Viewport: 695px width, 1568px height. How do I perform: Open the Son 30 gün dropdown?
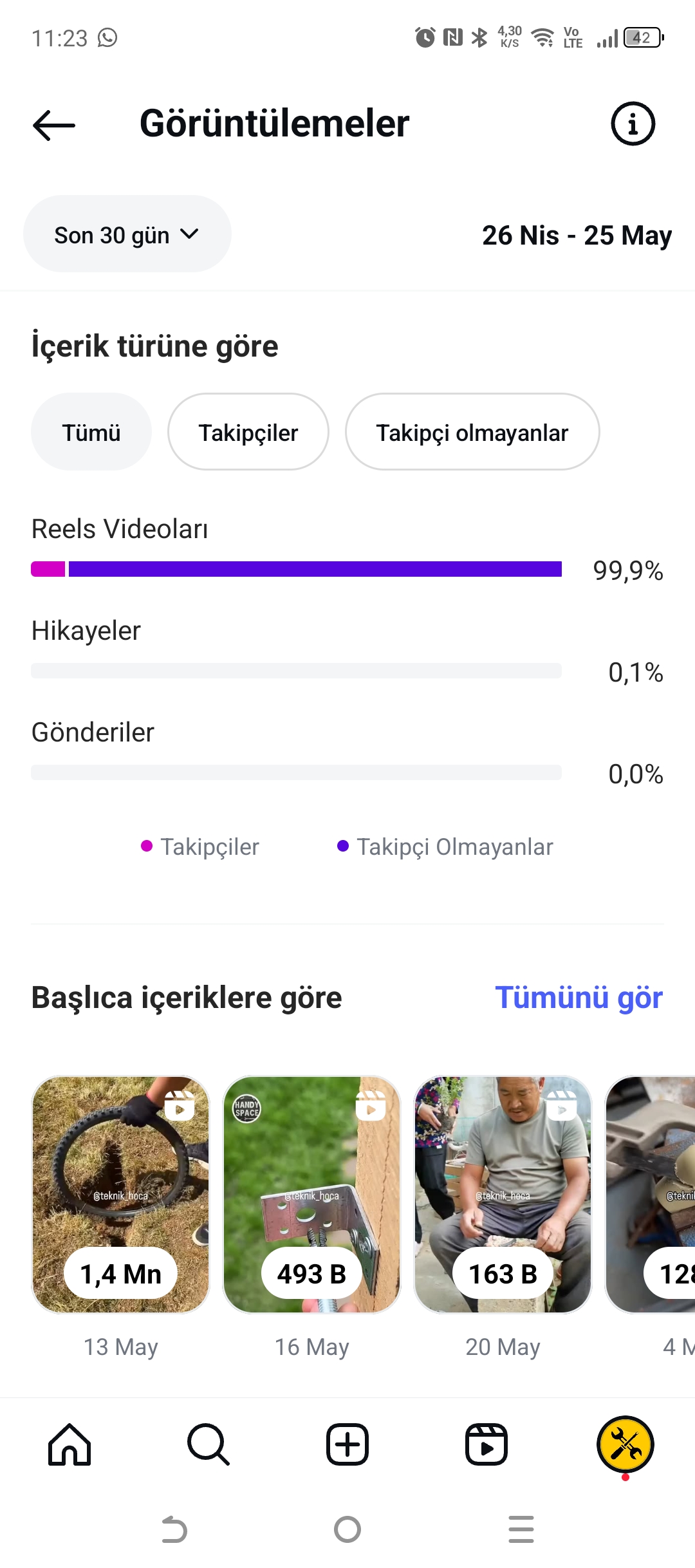(127, 234)
